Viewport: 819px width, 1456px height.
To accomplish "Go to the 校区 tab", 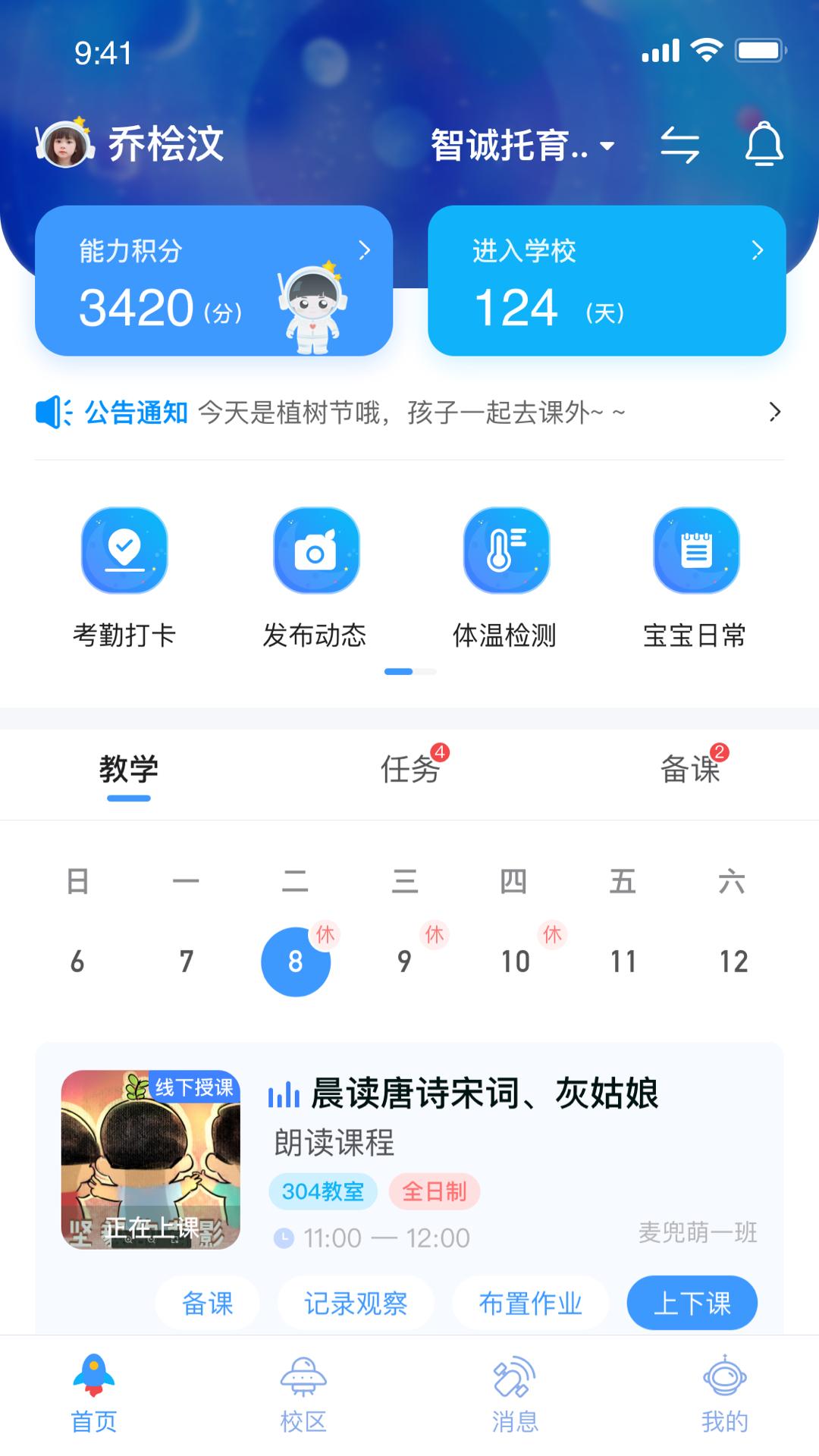I will pos(303,1395).
